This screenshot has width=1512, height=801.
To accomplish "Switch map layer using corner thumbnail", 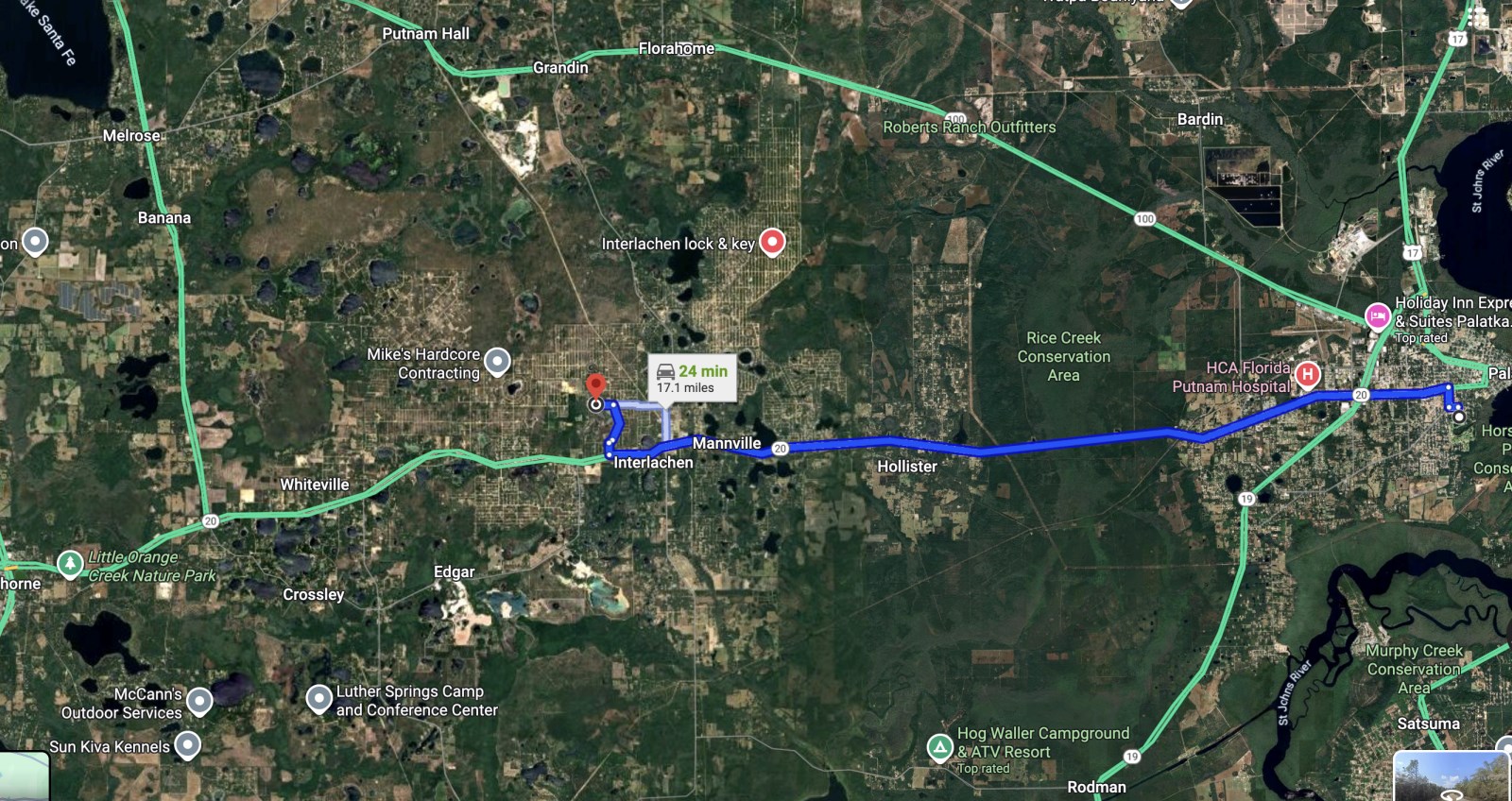I will 24,776.
